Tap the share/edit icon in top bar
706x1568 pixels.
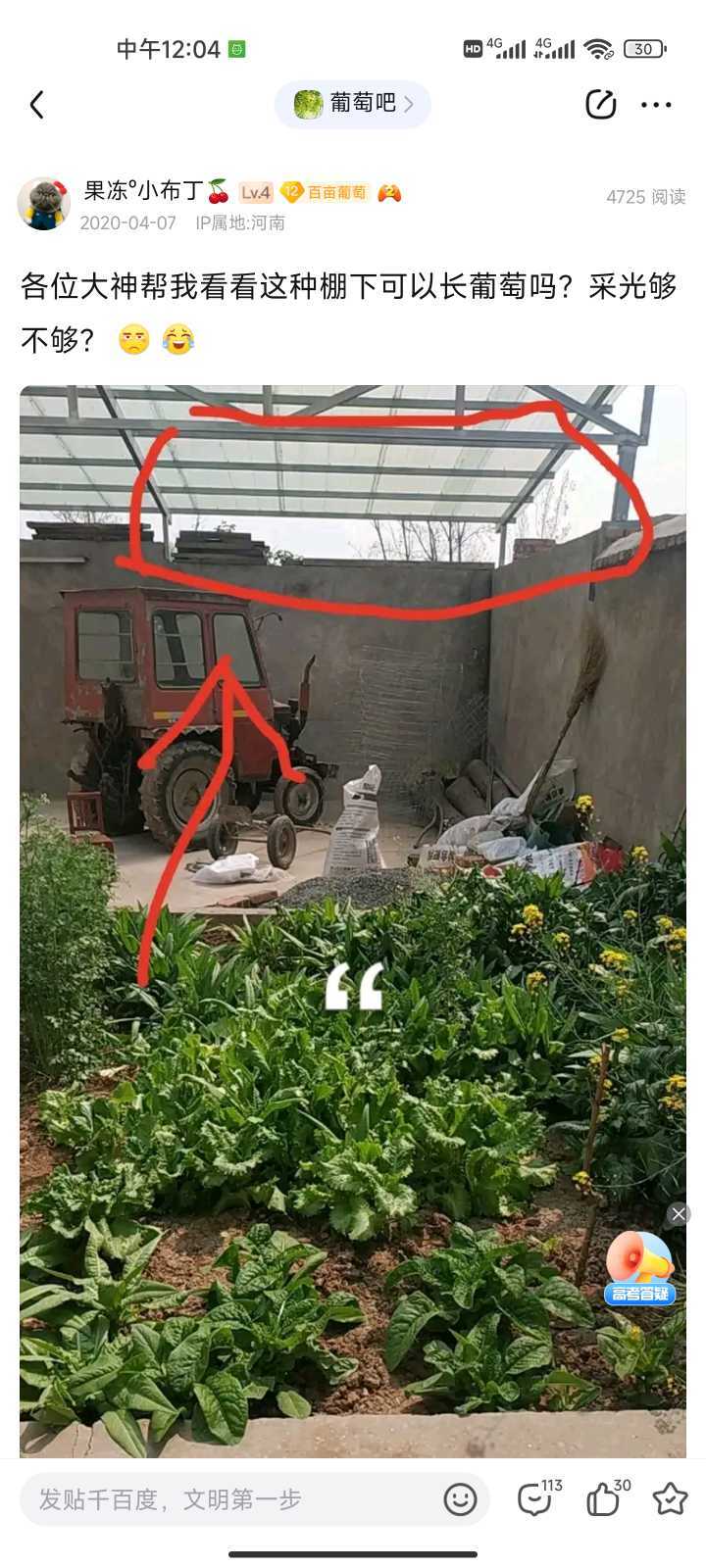pyautogui.click(x=600, y=105)
